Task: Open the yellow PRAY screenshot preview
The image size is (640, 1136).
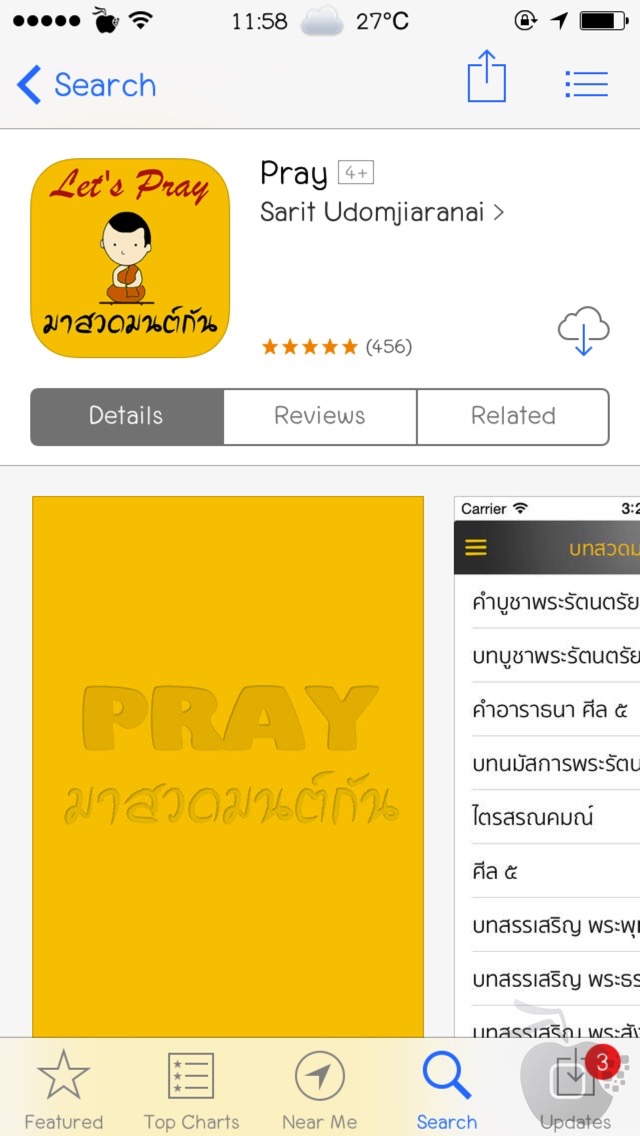Action: [x=228, y=767]
